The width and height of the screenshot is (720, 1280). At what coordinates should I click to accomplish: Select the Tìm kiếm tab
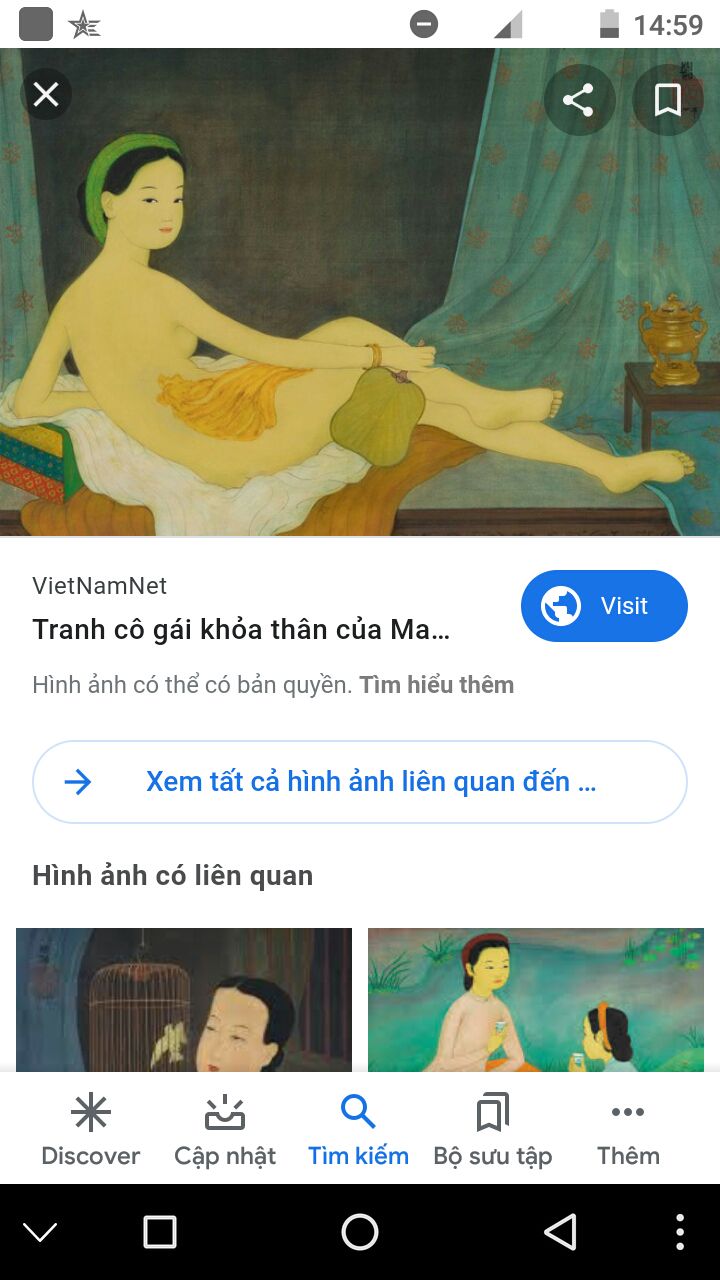358,1130
